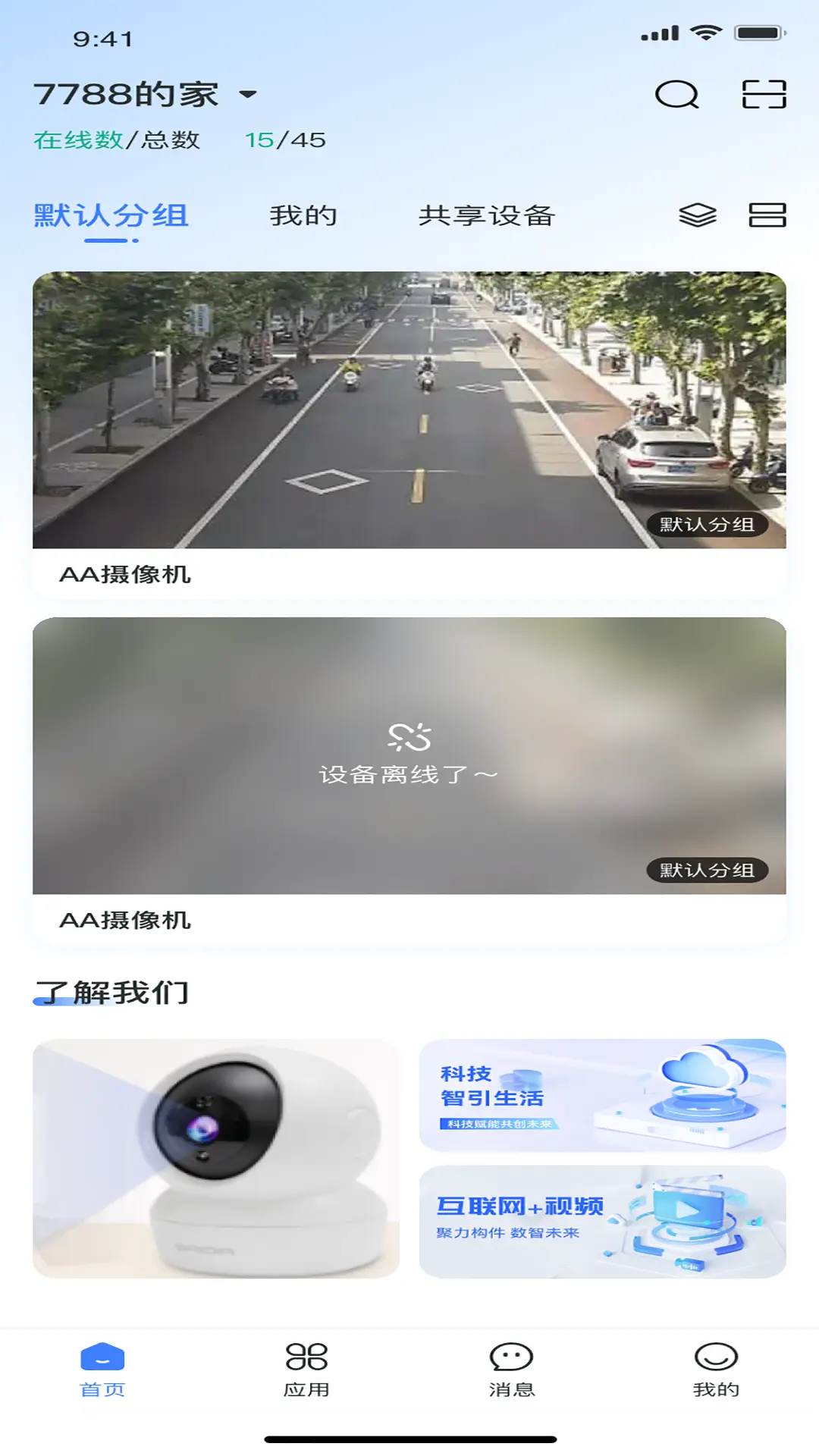
Task: Expand the 7788的家 home selector dropdown
Action: (x=144, y=94)
